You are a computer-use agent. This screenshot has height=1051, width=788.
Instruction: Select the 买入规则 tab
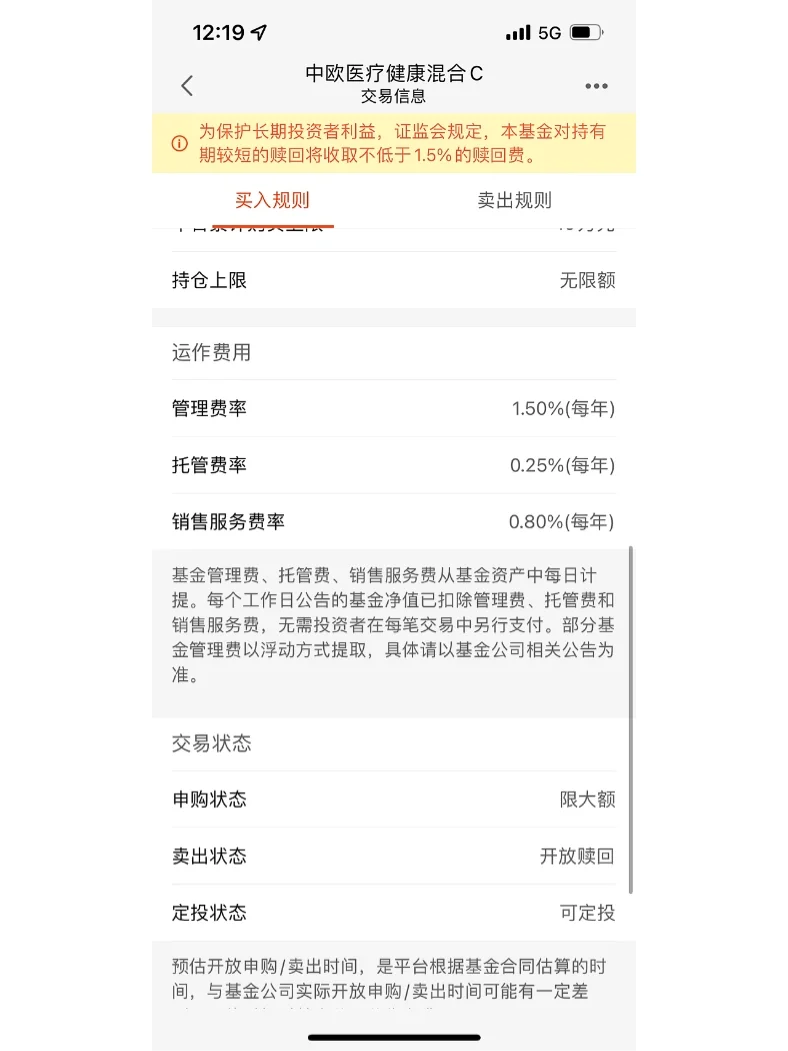(x=272, y=200)
